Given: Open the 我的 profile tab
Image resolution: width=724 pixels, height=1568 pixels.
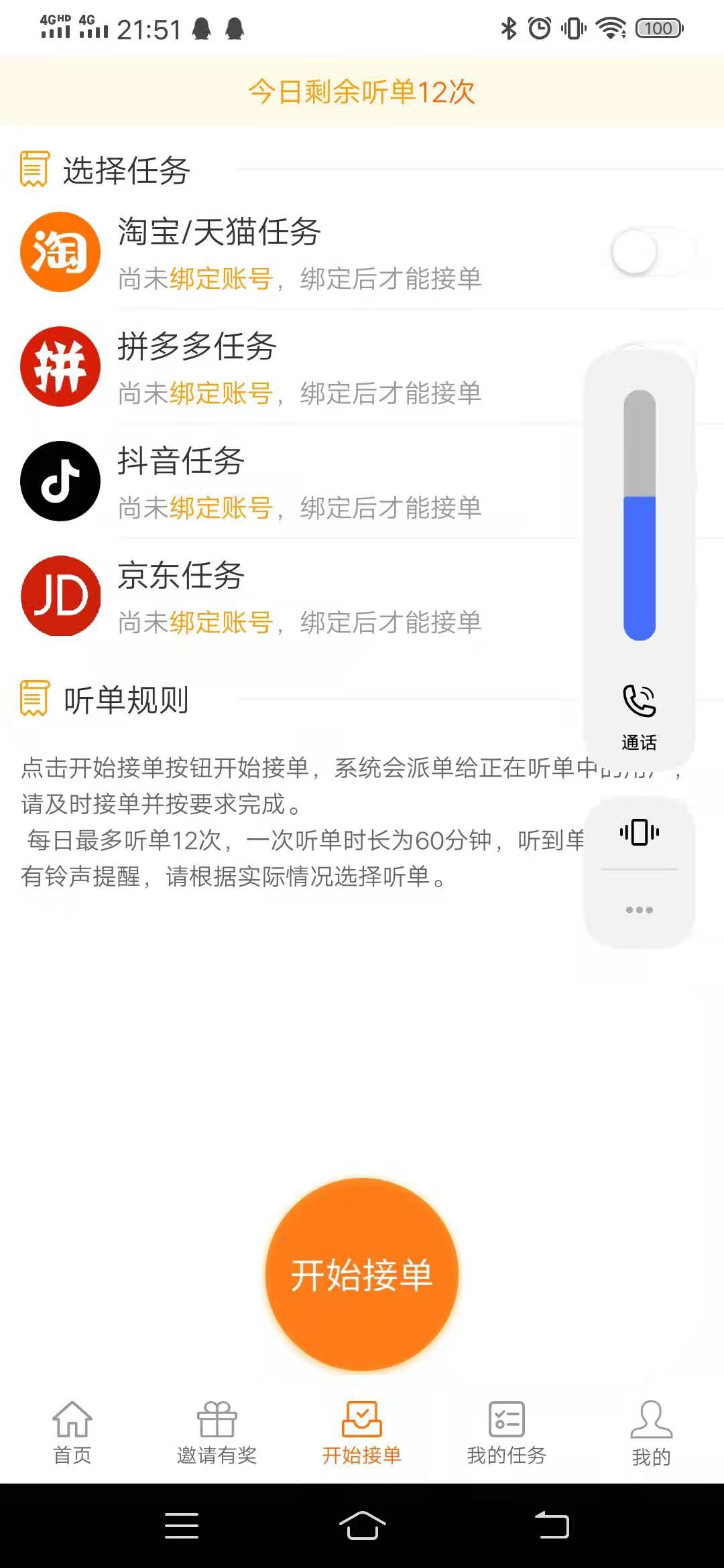Looking at the screenshot, I should point(652,1433).
